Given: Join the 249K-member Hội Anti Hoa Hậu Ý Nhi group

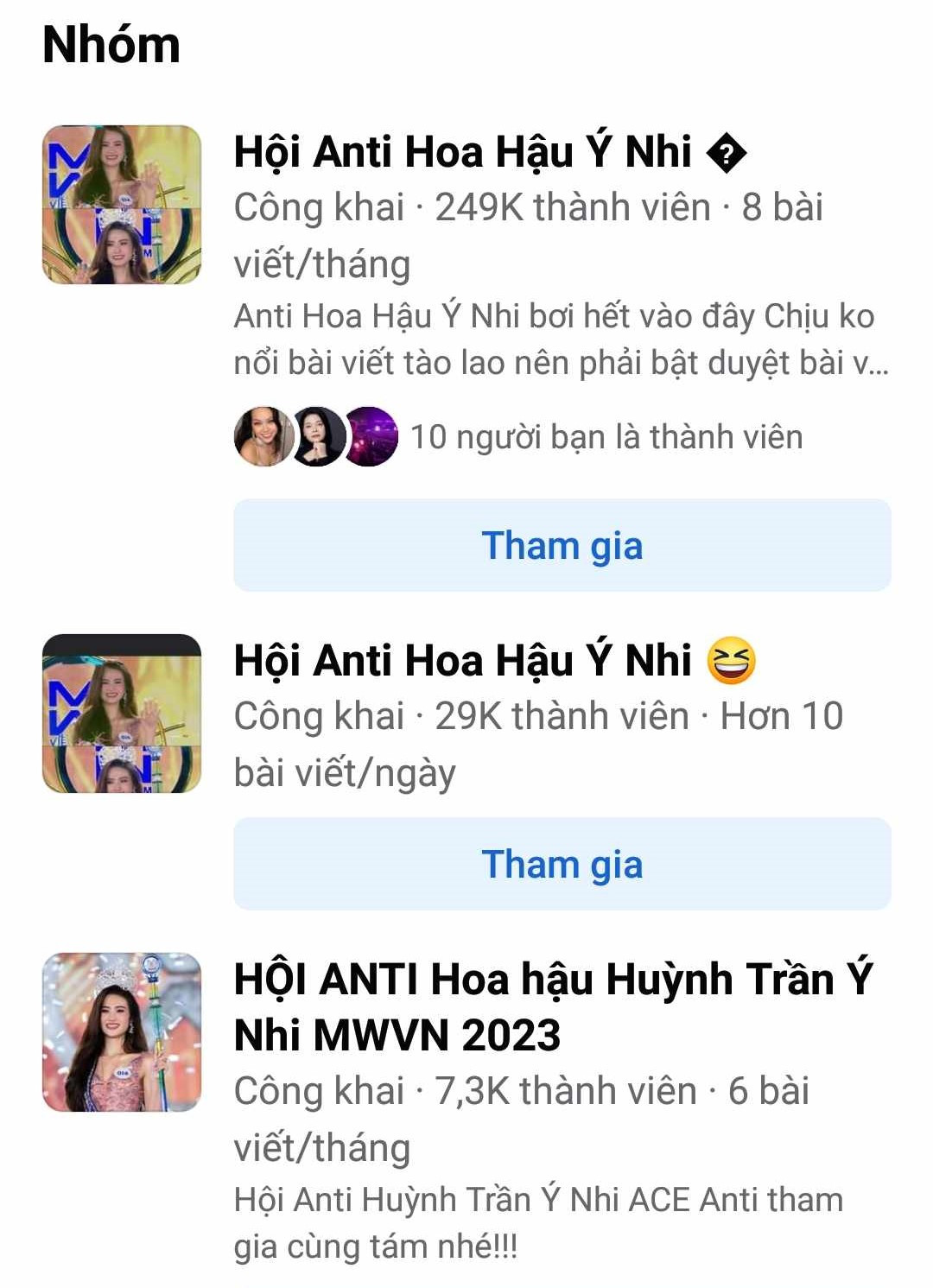Looking at the screenshot, I should coord(562,545).
